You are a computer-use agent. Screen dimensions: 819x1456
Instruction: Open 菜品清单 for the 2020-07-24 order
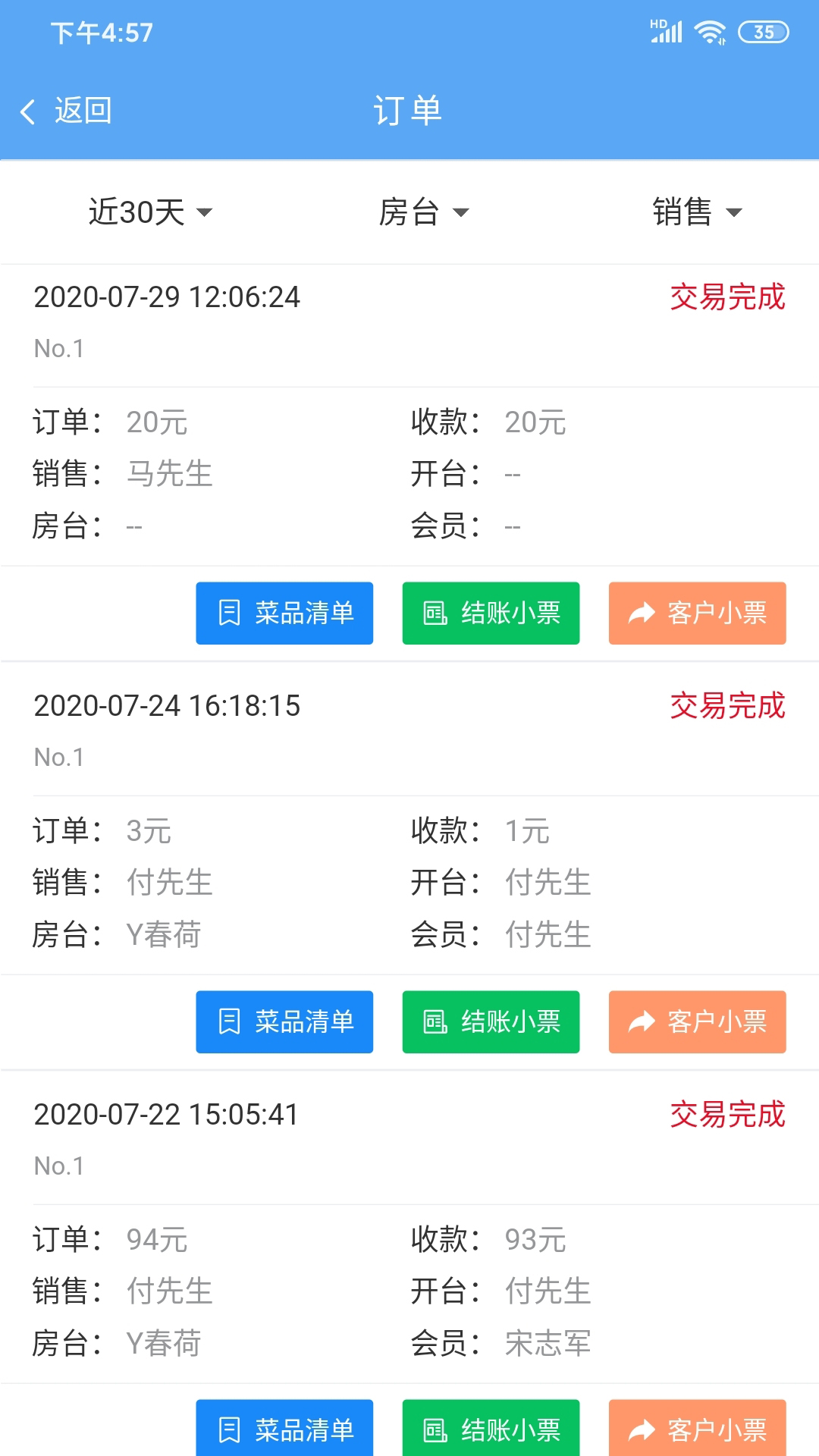(x=284, y=1021)
